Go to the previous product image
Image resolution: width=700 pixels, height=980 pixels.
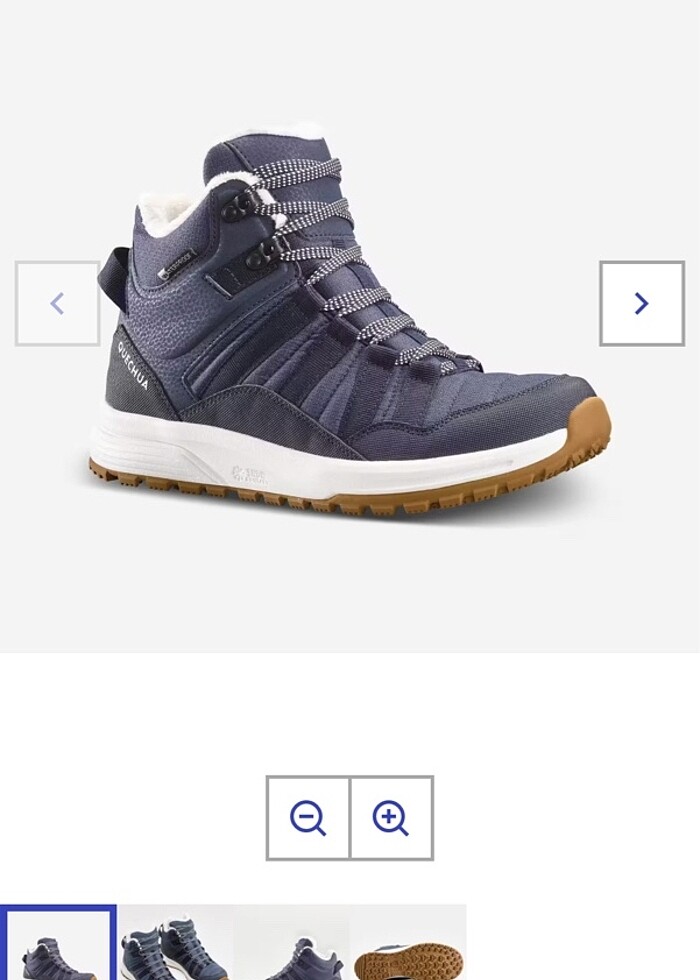57,304
